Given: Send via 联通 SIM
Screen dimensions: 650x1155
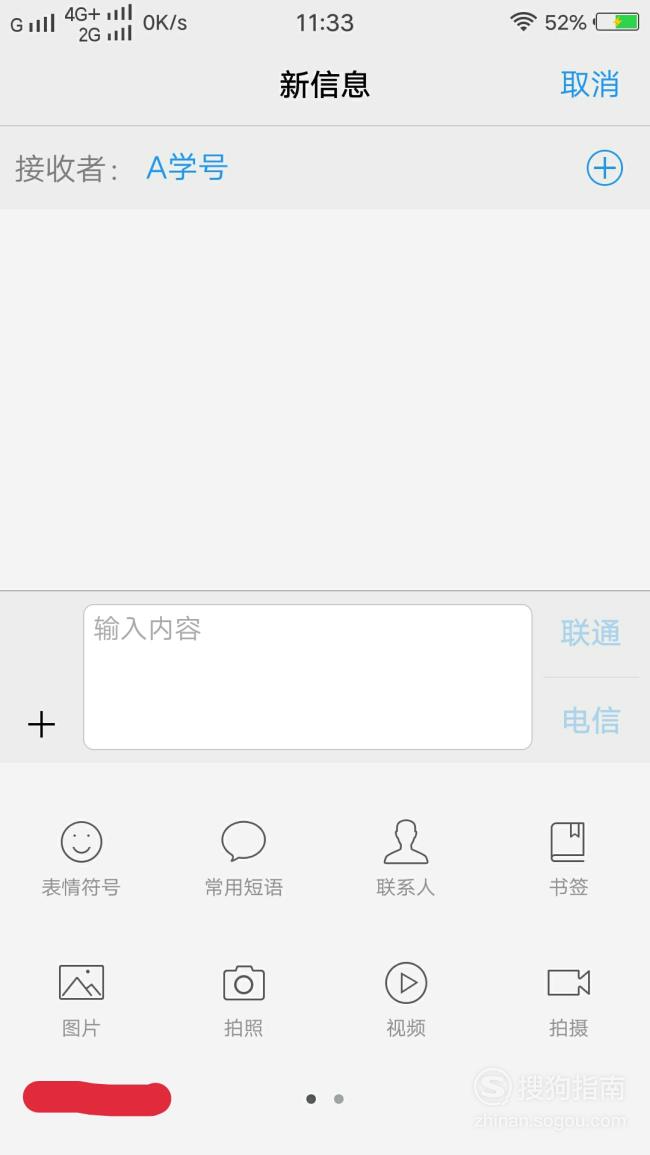Looking at the screenshot, I should 590,633.
